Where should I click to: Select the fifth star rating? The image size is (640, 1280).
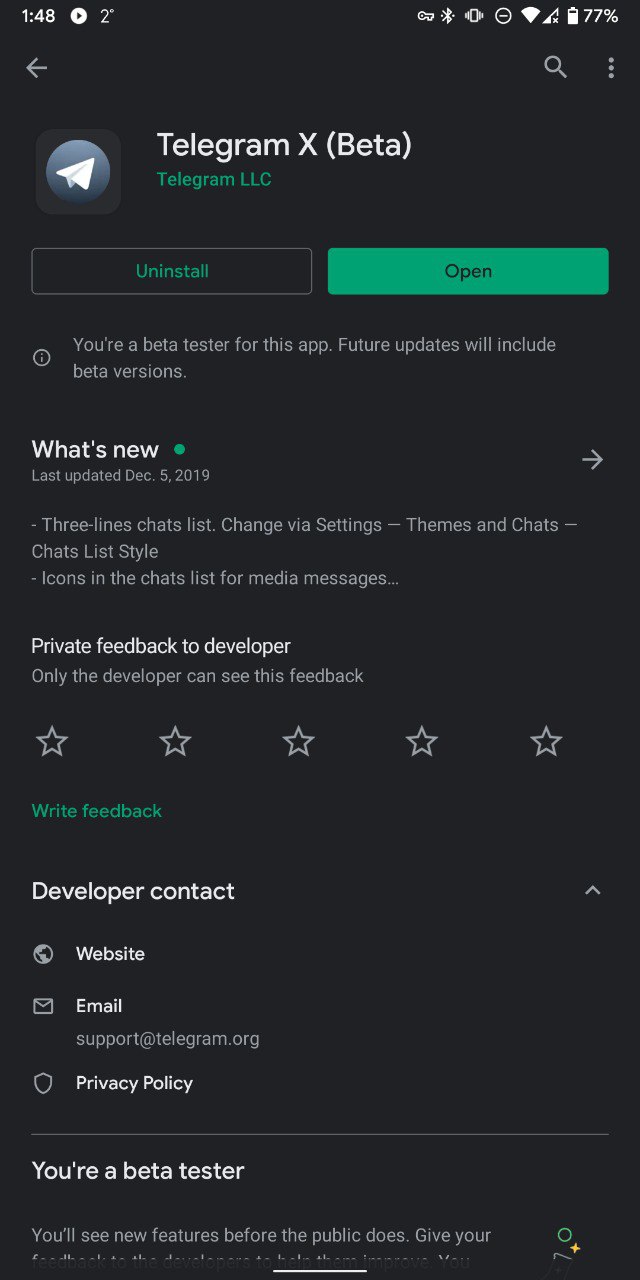[546, 742]
